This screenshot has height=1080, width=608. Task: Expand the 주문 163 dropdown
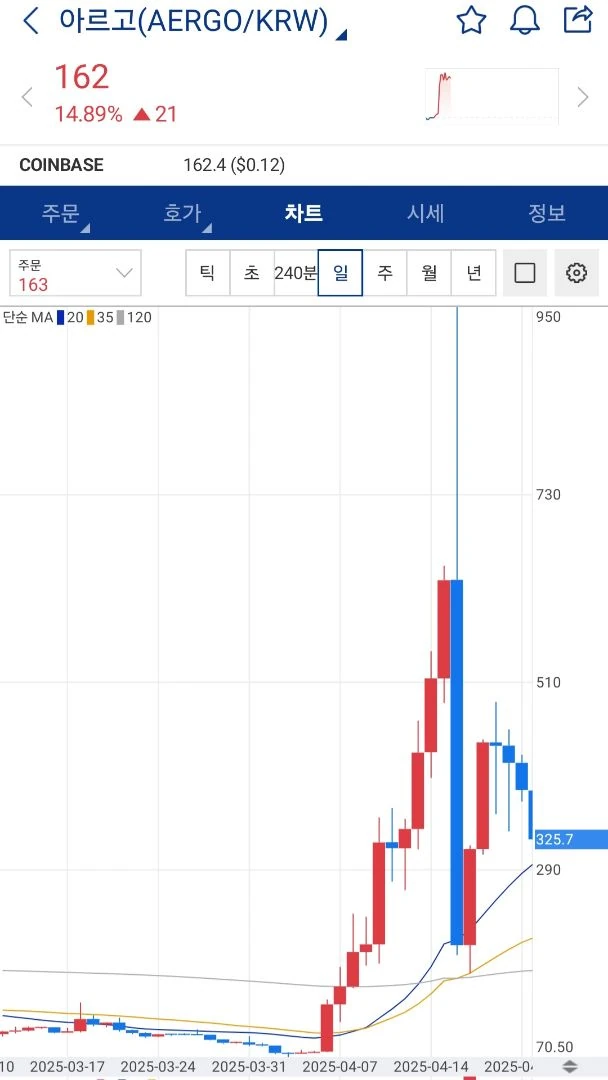point(76,273)
